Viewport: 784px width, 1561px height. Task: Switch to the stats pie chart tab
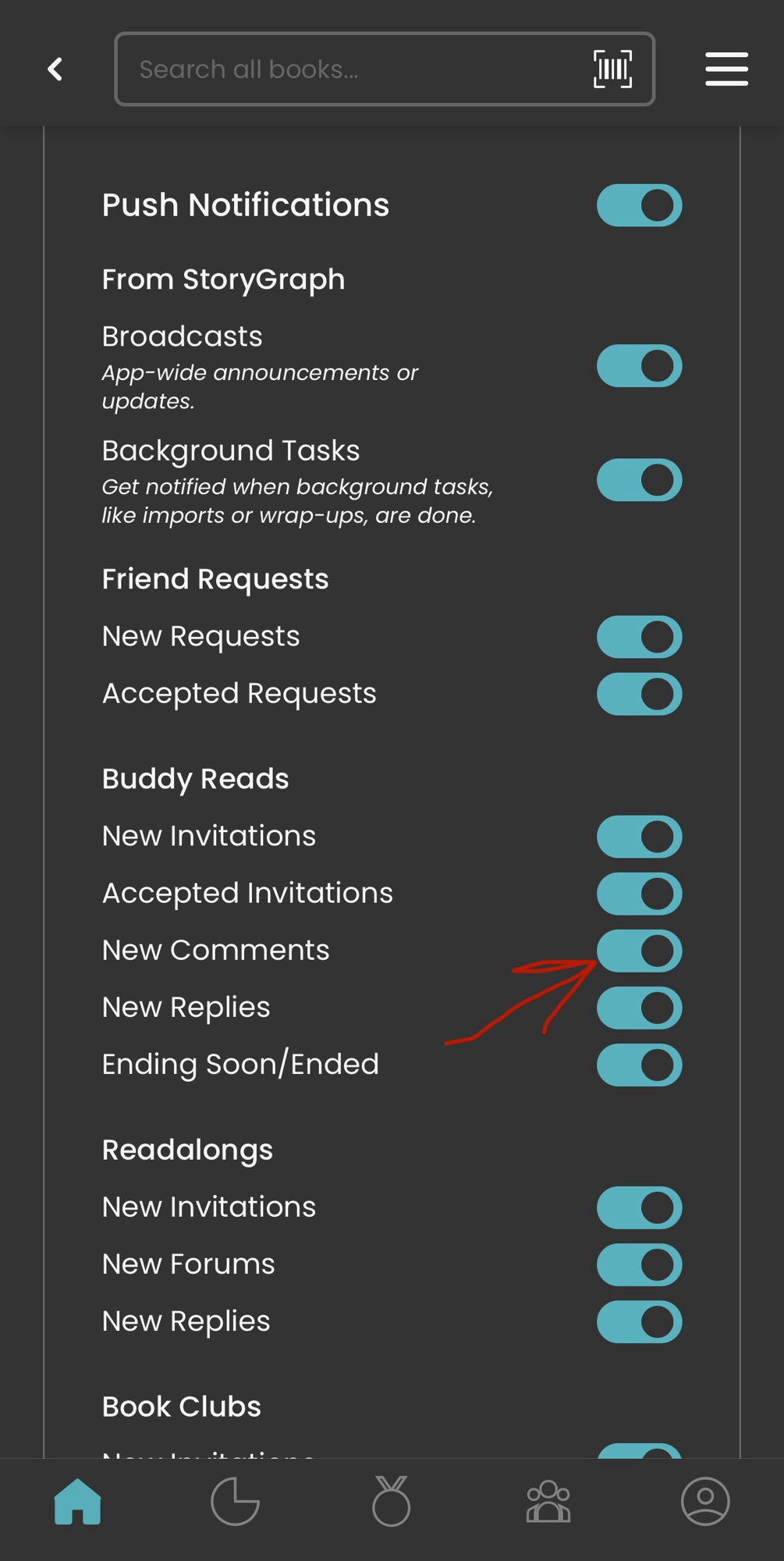235,1502
